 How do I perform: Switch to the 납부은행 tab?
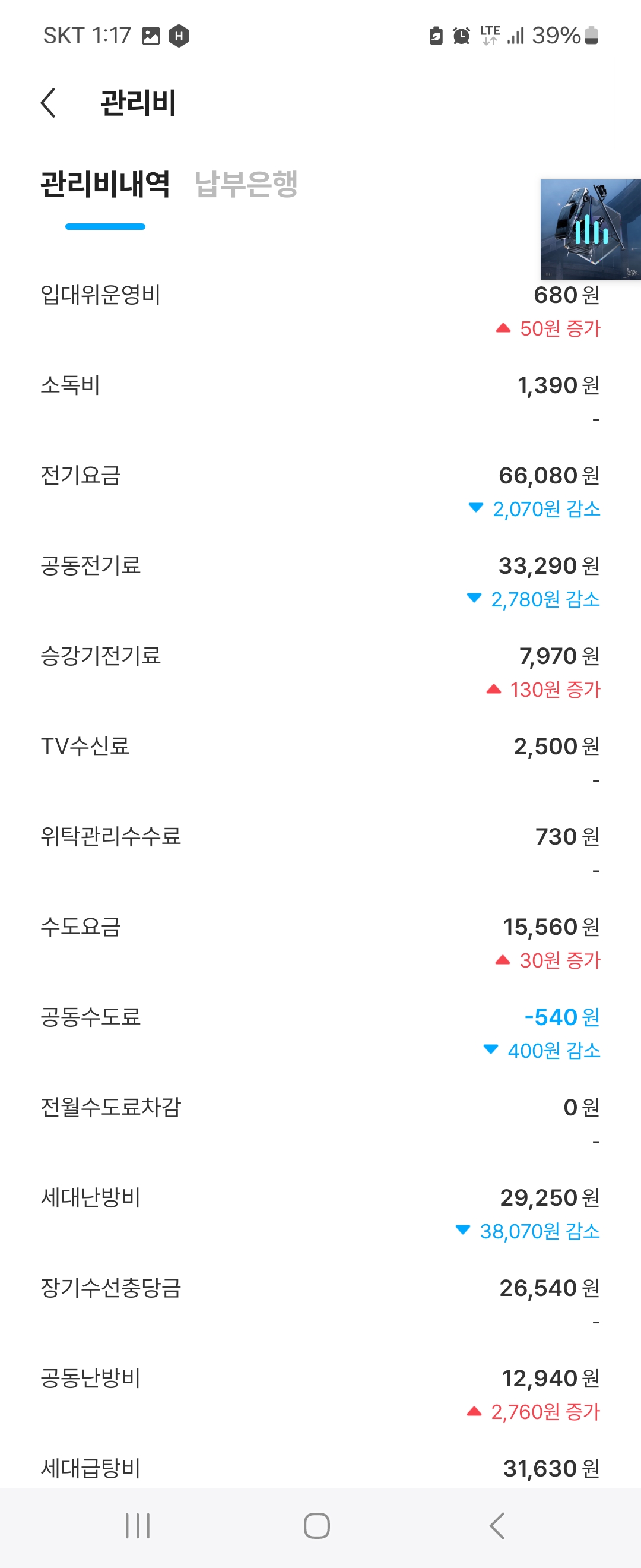(246, 185)
